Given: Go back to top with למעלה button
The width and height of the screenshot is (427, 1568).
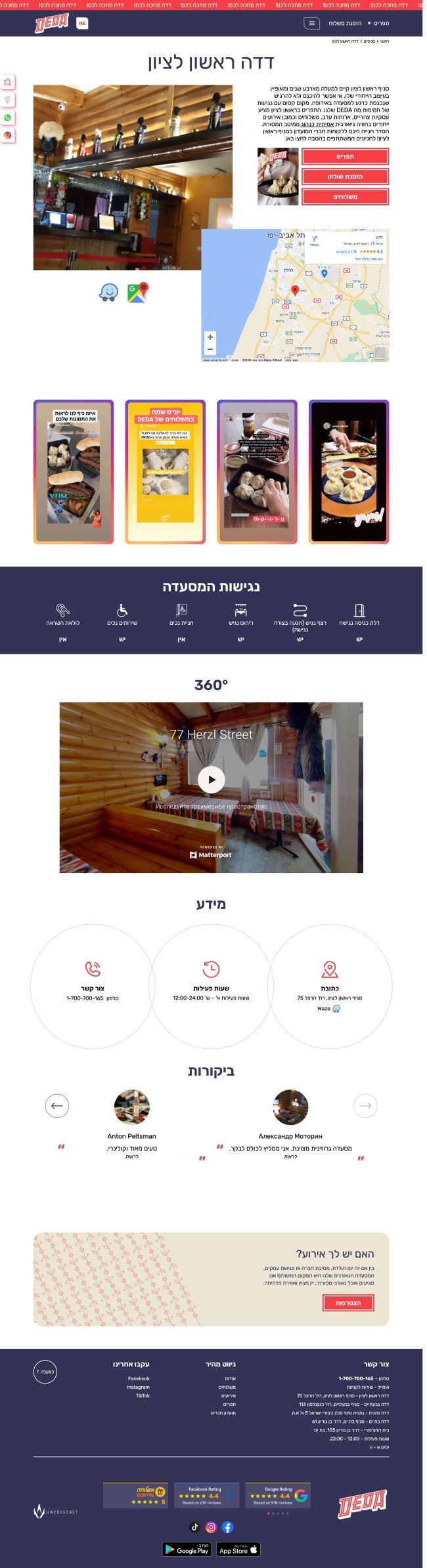Looking at the screenshot, I should (x=45, y=1372).
